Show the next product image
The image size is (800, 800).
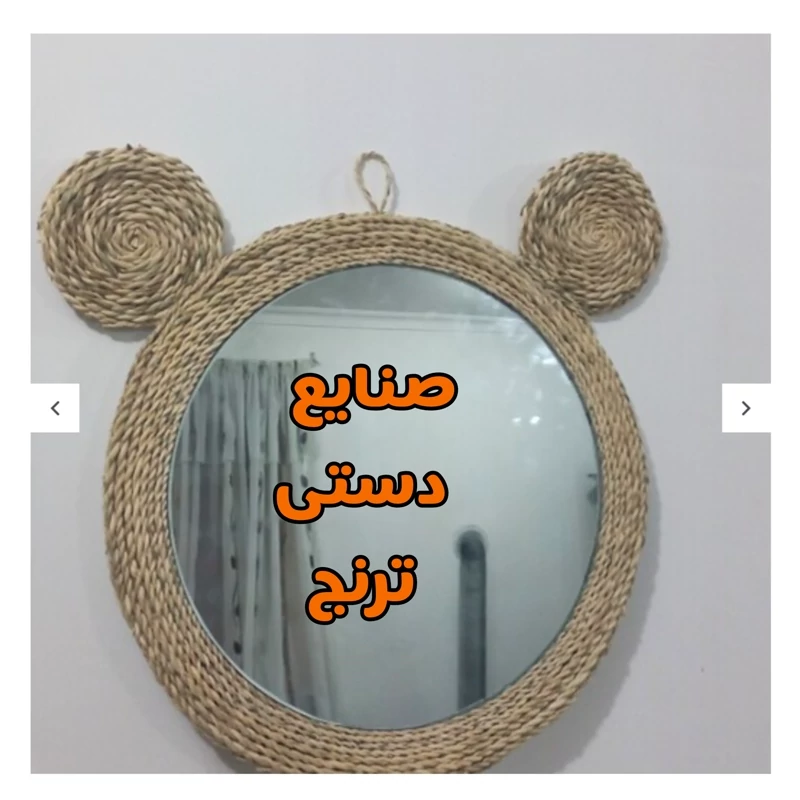(x=746, y=408)
